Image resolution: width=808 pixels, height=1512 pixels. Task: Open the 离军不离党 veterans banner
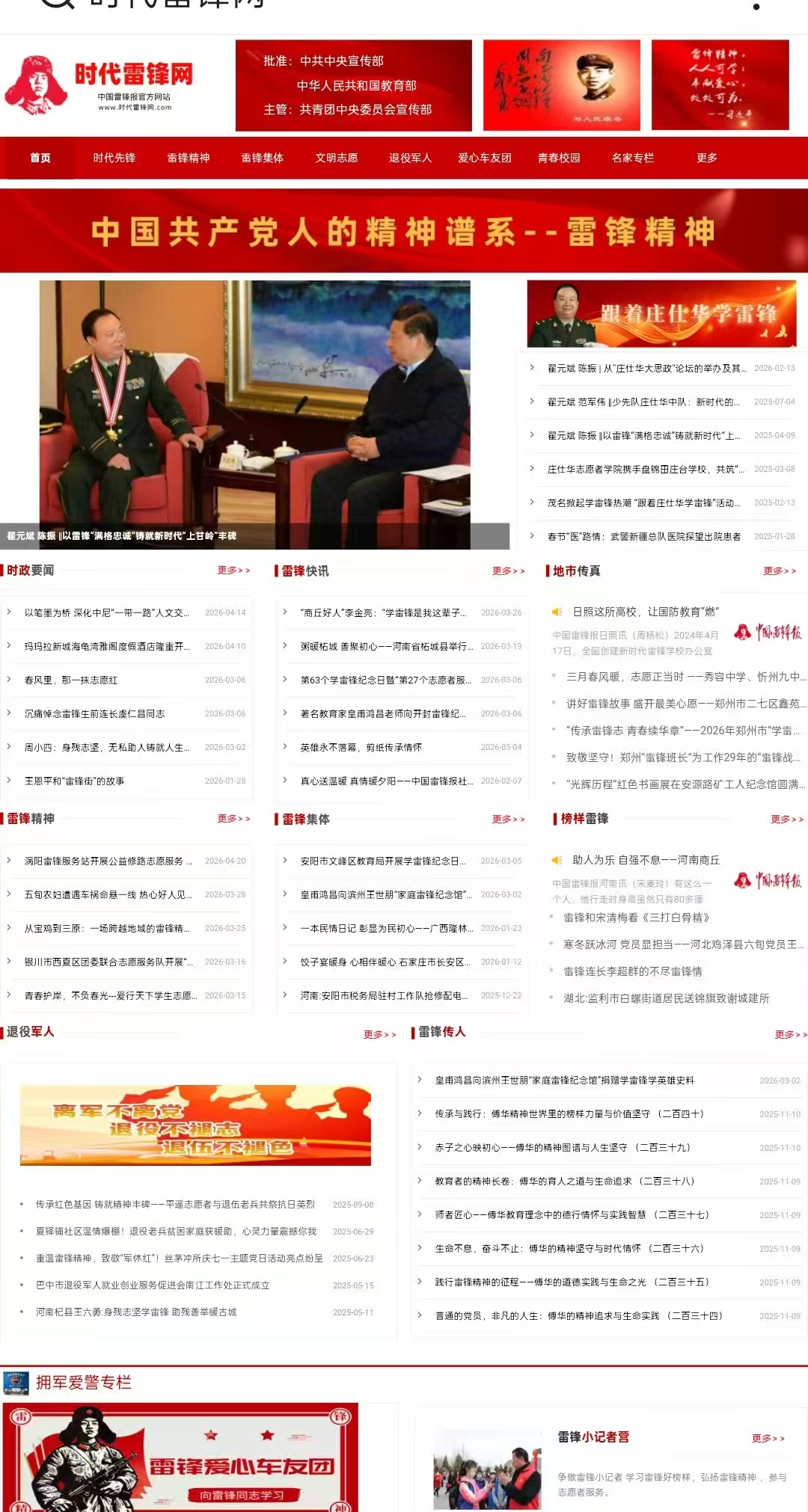[x=195, y=1125]
